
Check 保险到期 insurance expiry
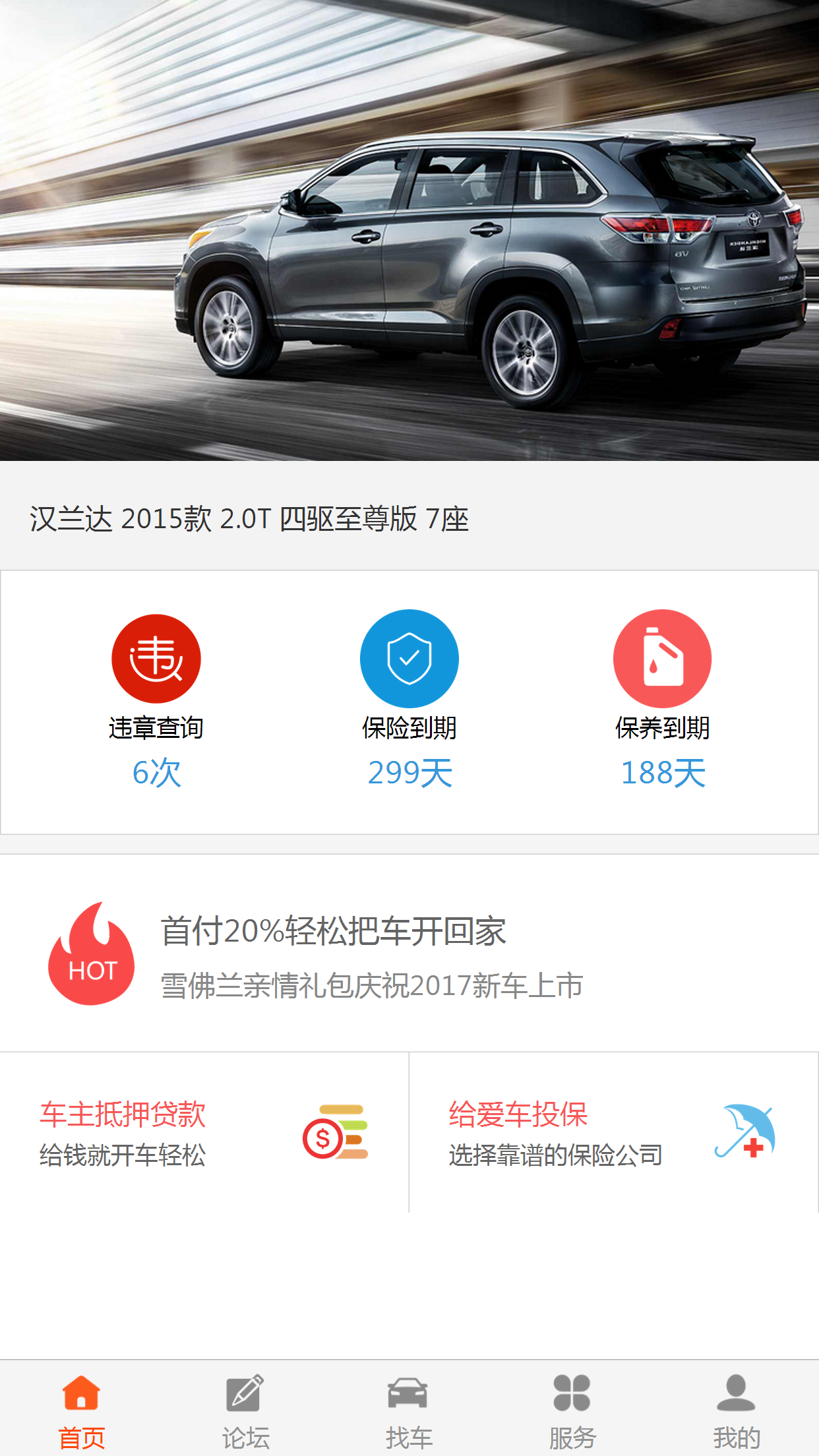(x=409, y=699)
